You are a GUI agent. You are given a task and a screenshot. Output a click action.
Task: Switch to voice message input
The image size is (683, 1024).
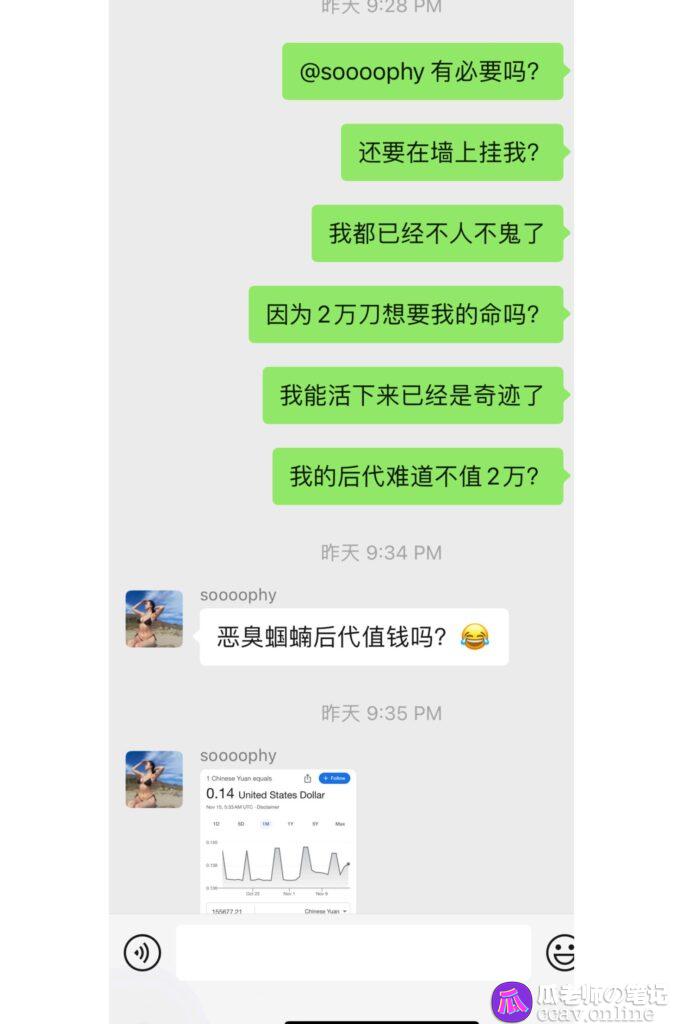click(142, 952)
